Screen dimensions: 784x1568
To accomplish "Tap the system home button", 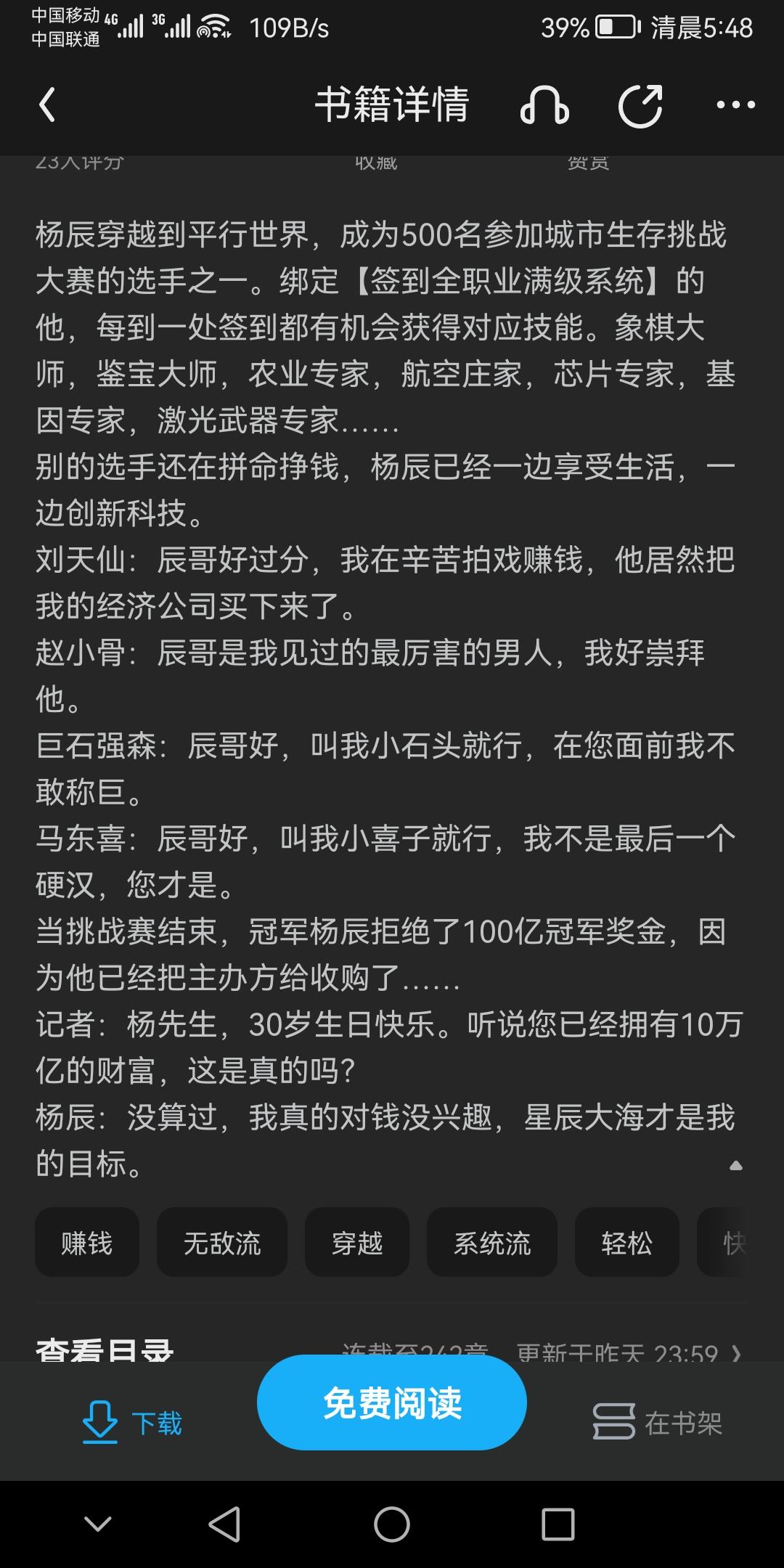I will click(392, 1524).
